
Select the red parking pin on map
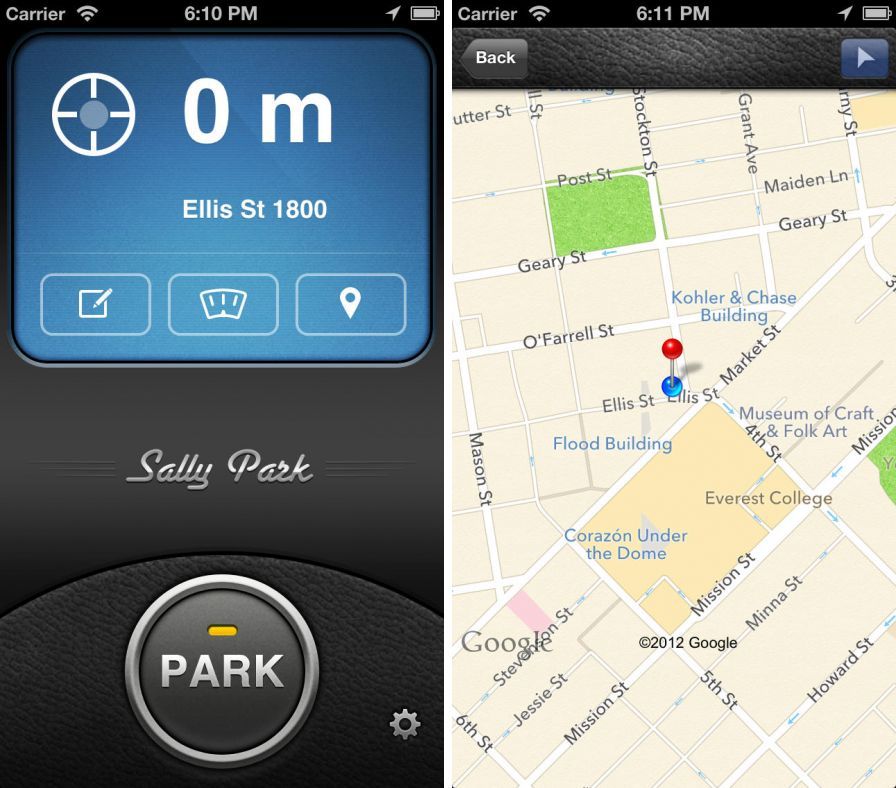coord(672,350)
